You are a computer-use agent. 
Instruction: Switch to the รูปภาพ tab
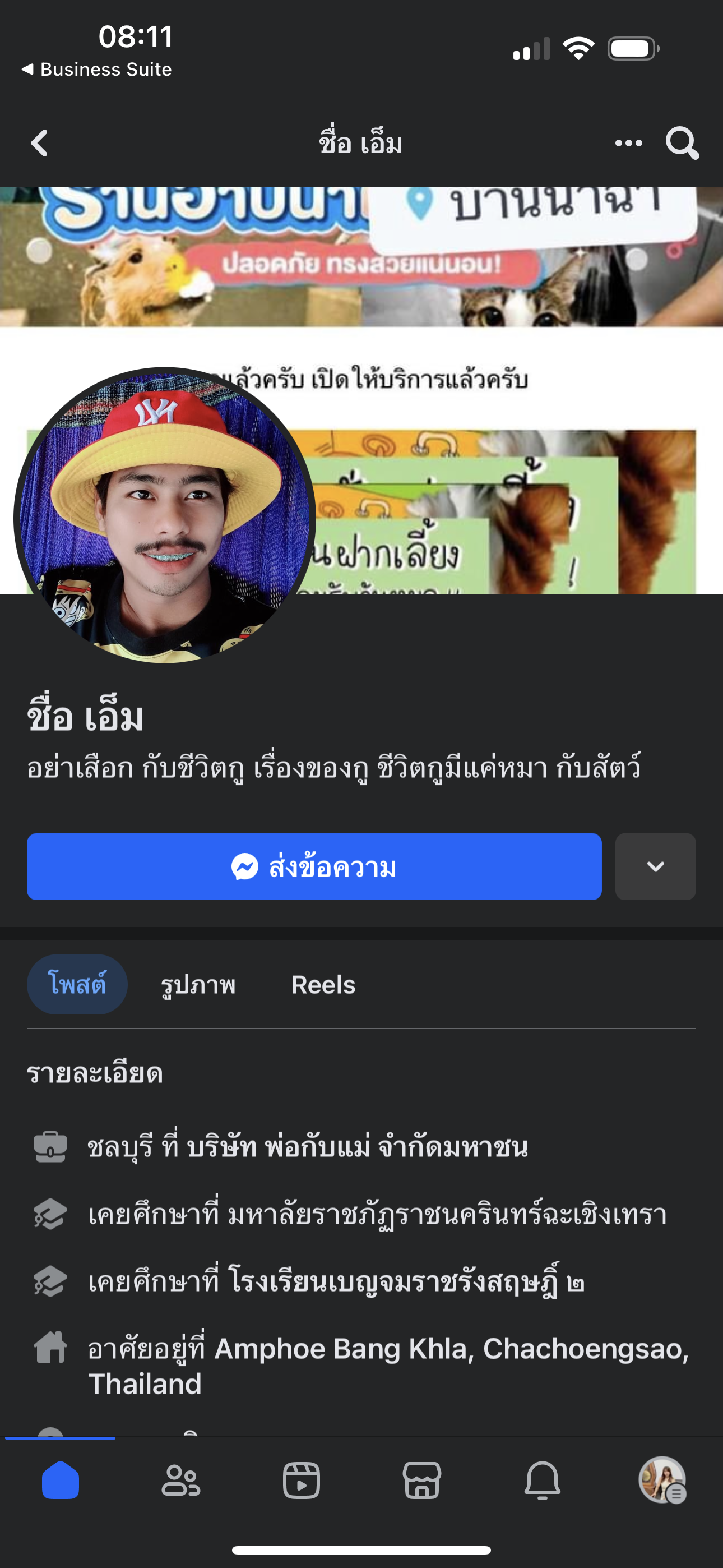198,984
